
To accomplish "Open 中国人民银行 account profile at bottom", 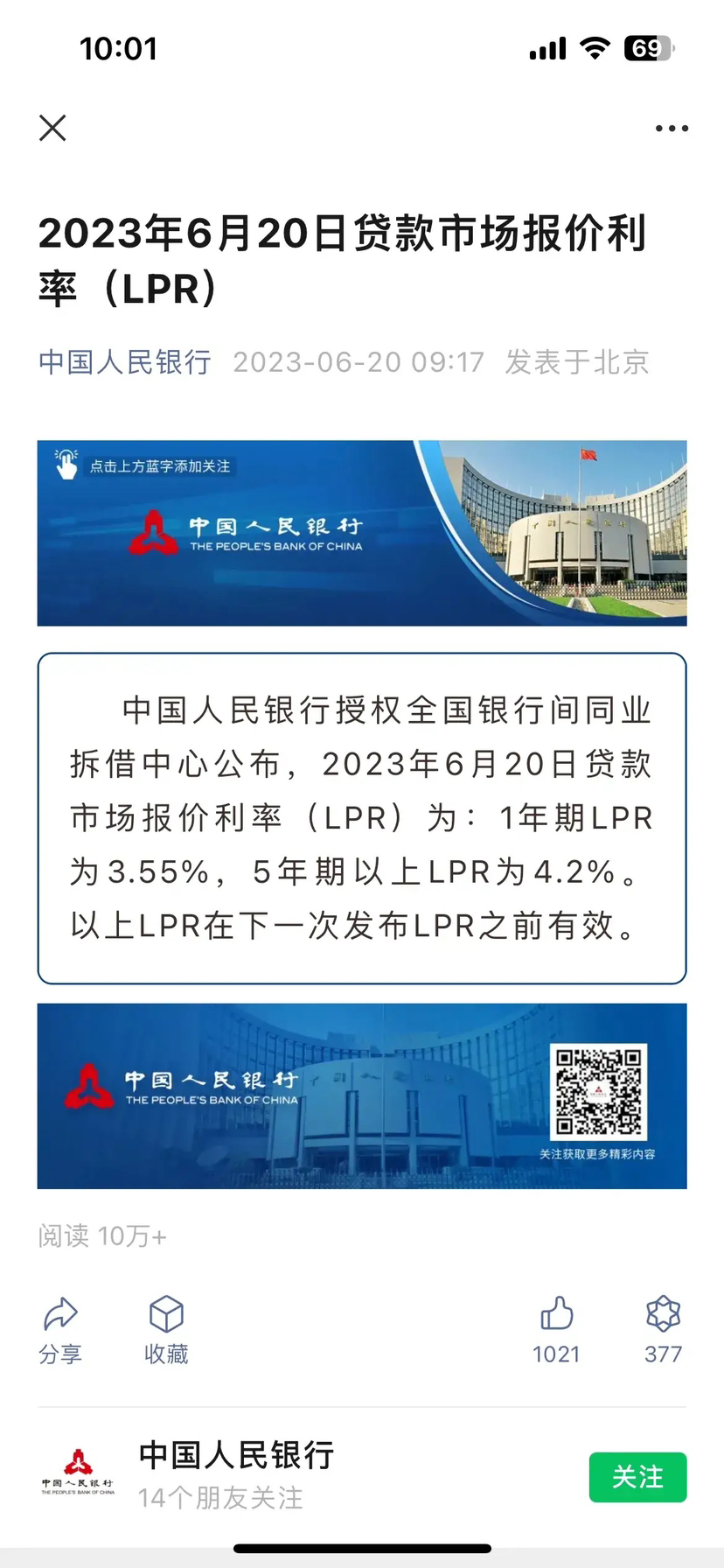I will click(x=236, y=1457).
